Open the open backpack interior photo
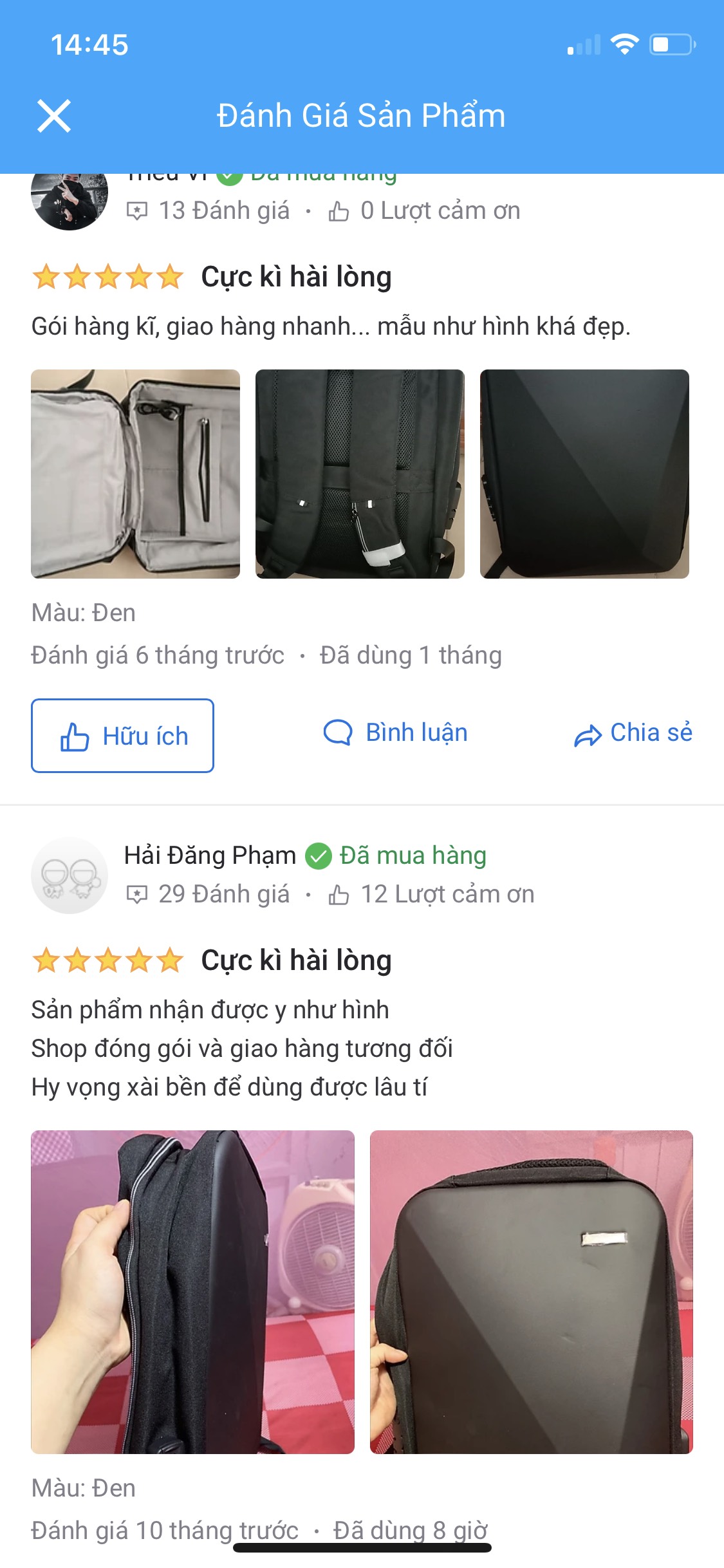 (x=135, y=474)
